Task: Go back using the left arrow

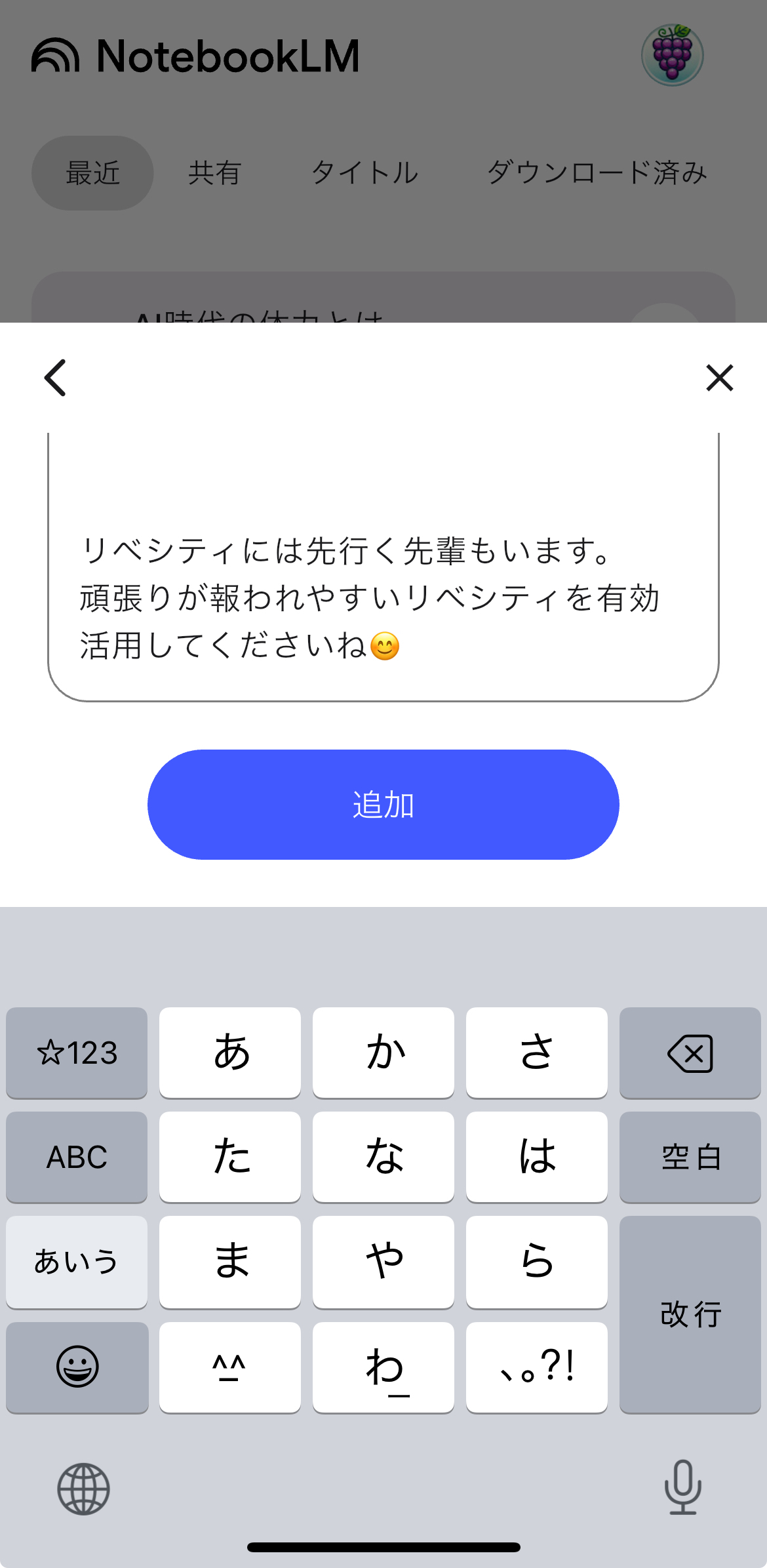Action: 56,378
